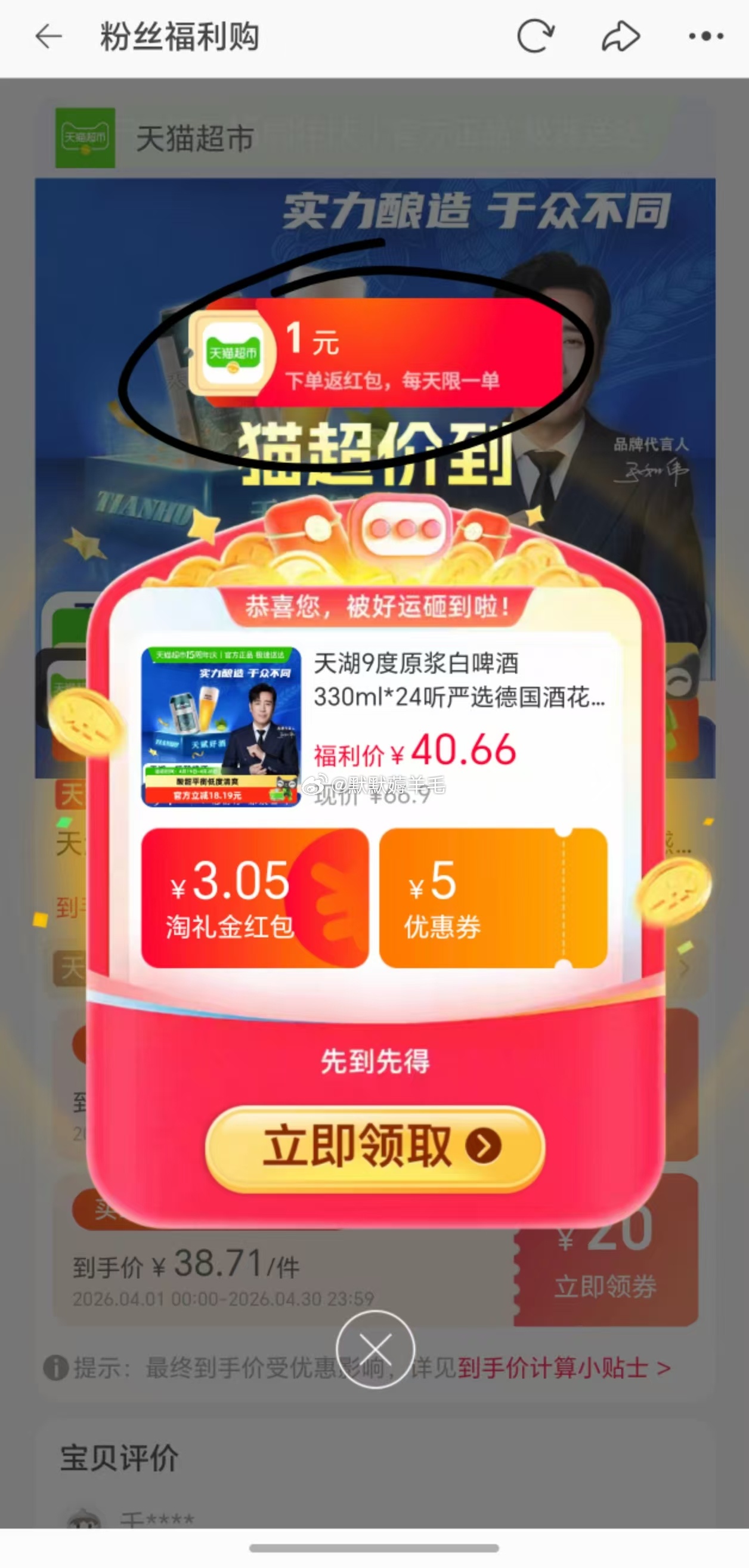The height and width of the screenshot is (1568, 749).
Task: Go back from 粉丝福利购 page
Action: click(49, 37)
